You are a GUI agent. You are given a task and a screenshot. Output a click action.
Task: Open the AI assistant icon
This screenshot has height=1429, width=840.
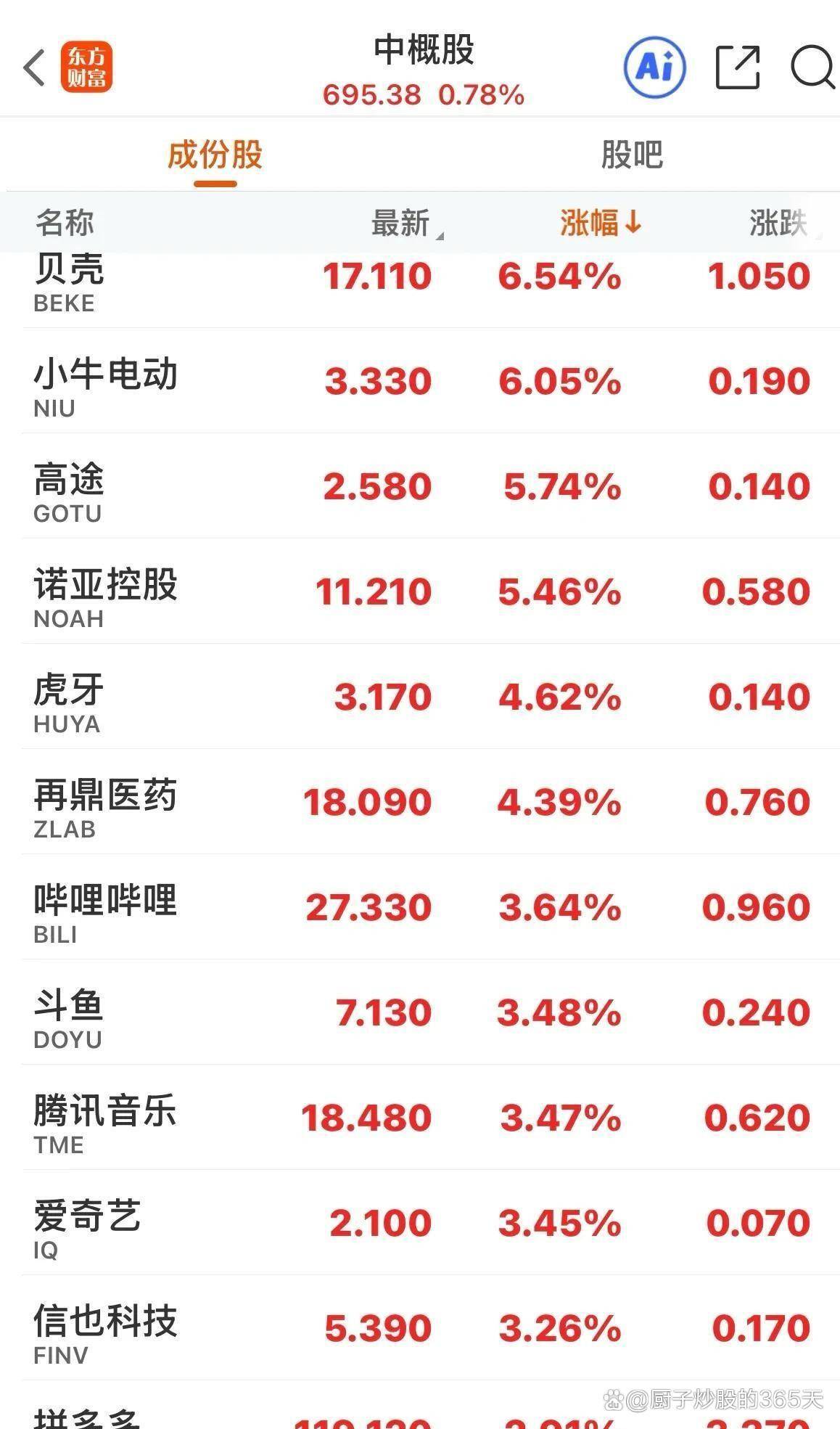click(655, 67)
